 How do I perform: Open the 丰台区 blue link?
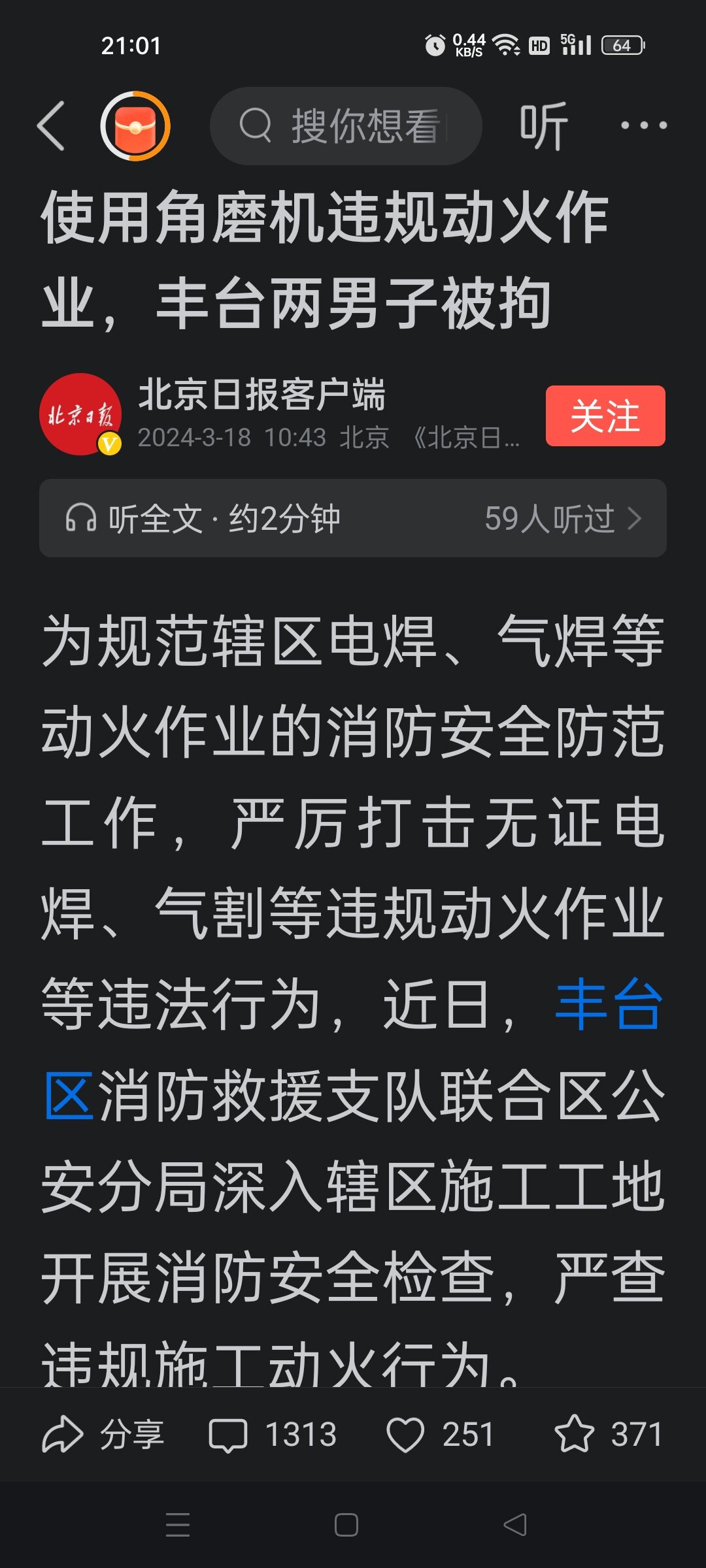click(x=609, y=1004)
